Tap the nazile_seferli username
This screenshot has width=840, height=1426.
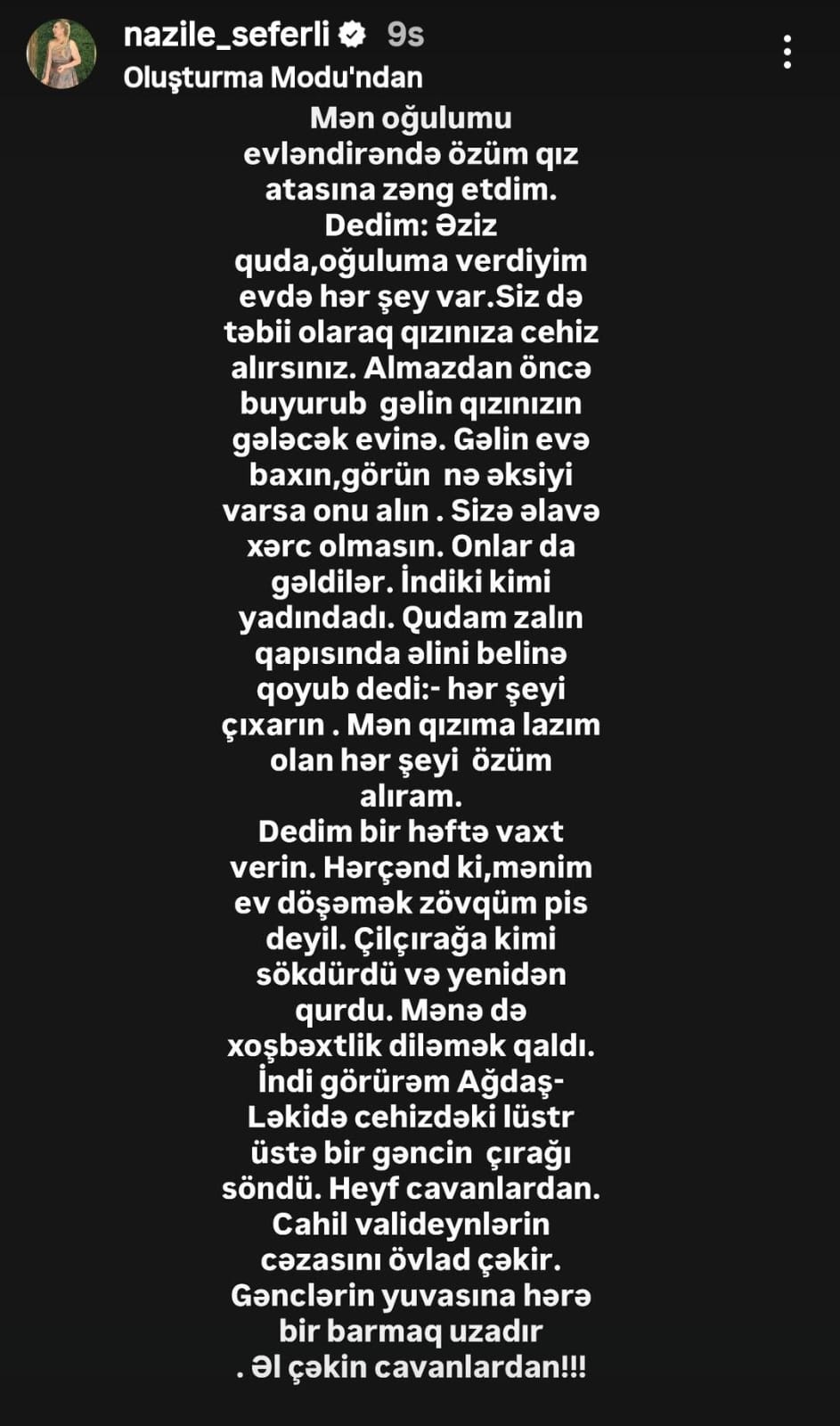click(226, 35)
